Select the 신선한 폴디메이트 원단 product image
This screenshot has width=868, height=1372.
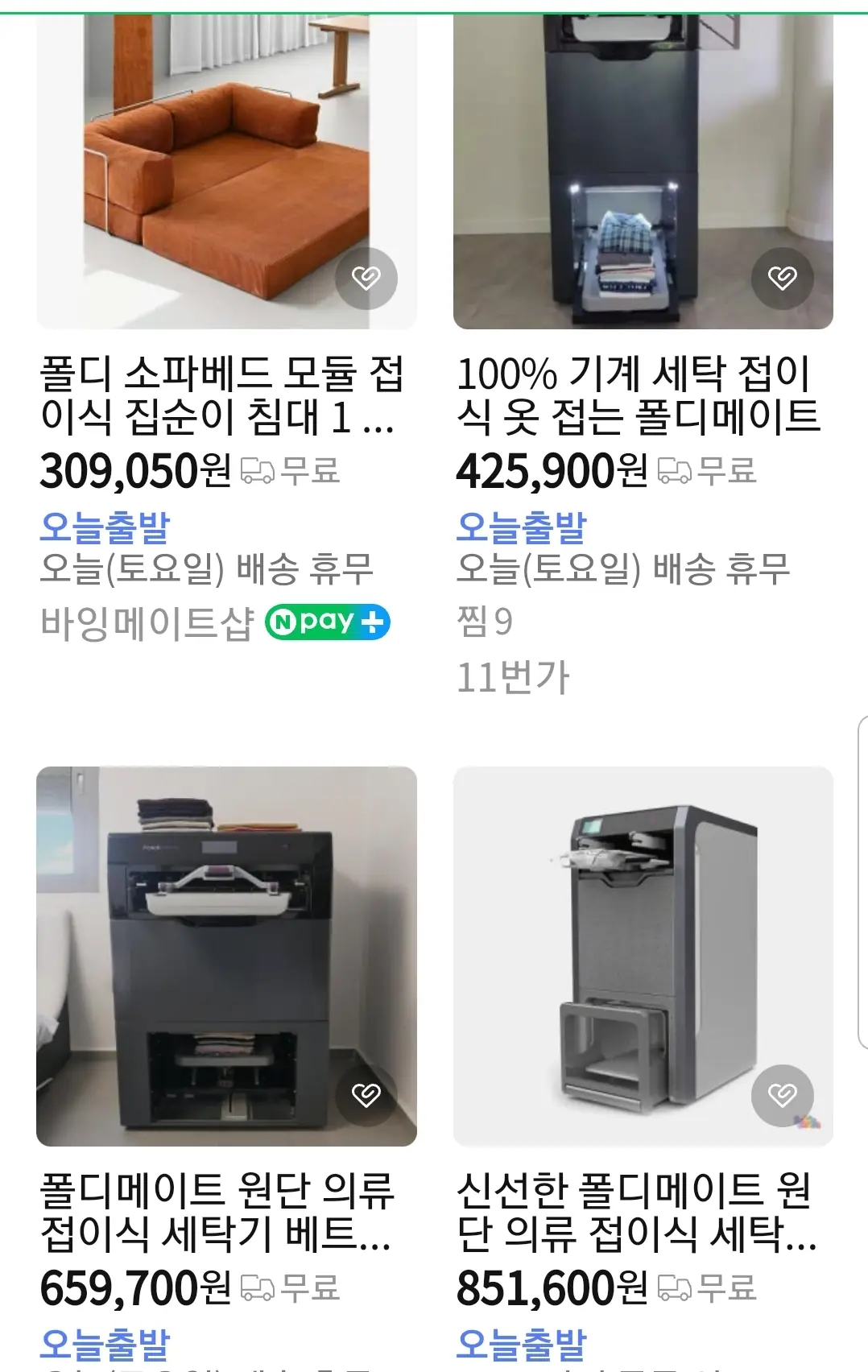click(643, 956)
